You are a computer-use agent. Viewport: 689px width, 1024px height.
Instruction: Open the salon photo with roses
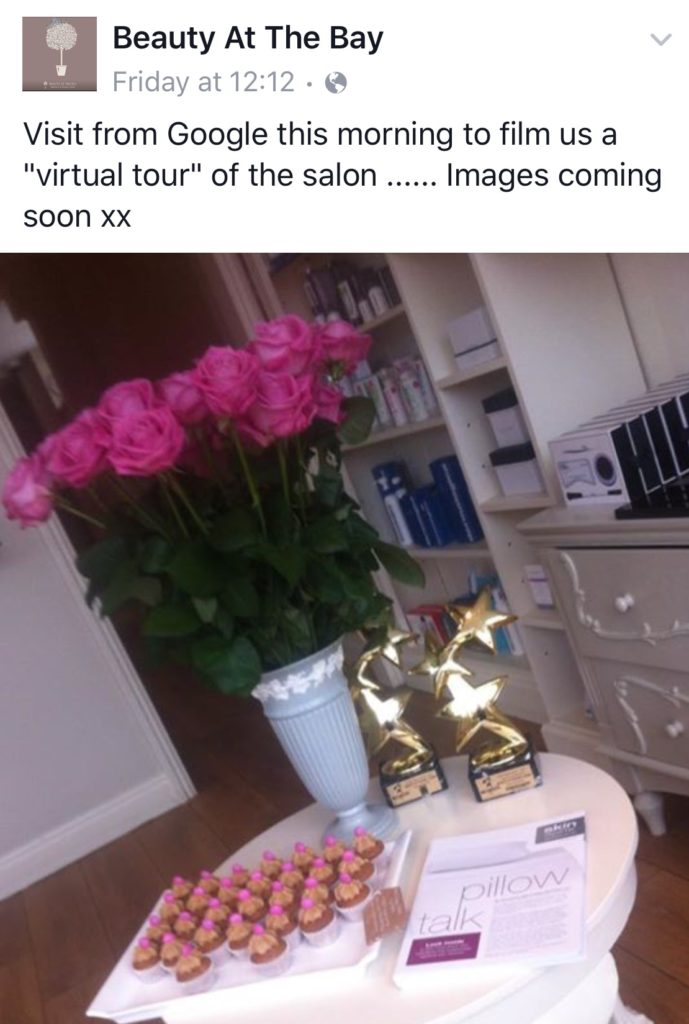click(344, 637)
